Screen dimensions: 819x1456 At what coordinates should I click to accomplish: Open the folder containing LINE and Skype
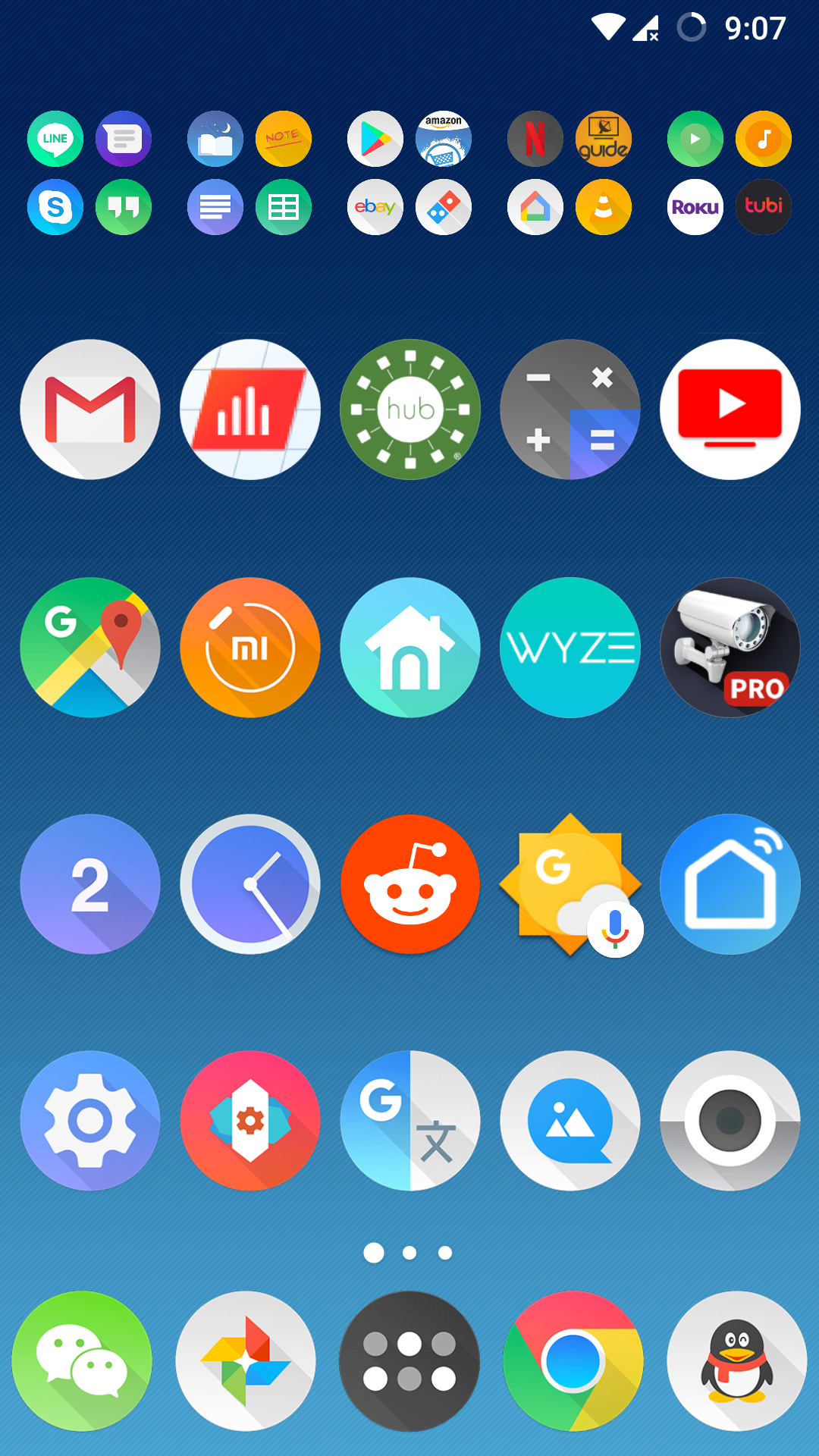click(89, 173)
